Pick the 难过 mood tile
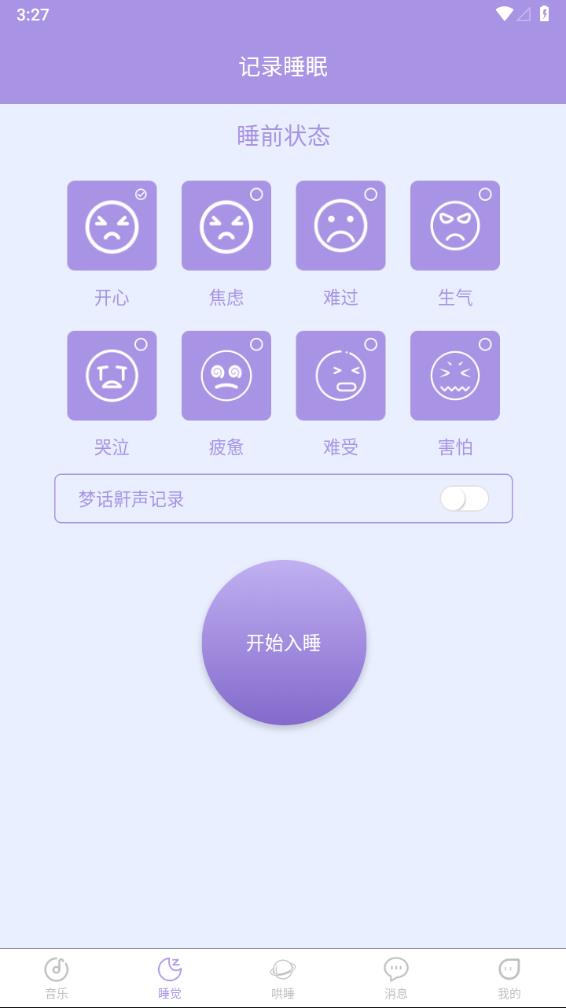The height and width of the screenshot is (1008, 566). tap(341, 225)
